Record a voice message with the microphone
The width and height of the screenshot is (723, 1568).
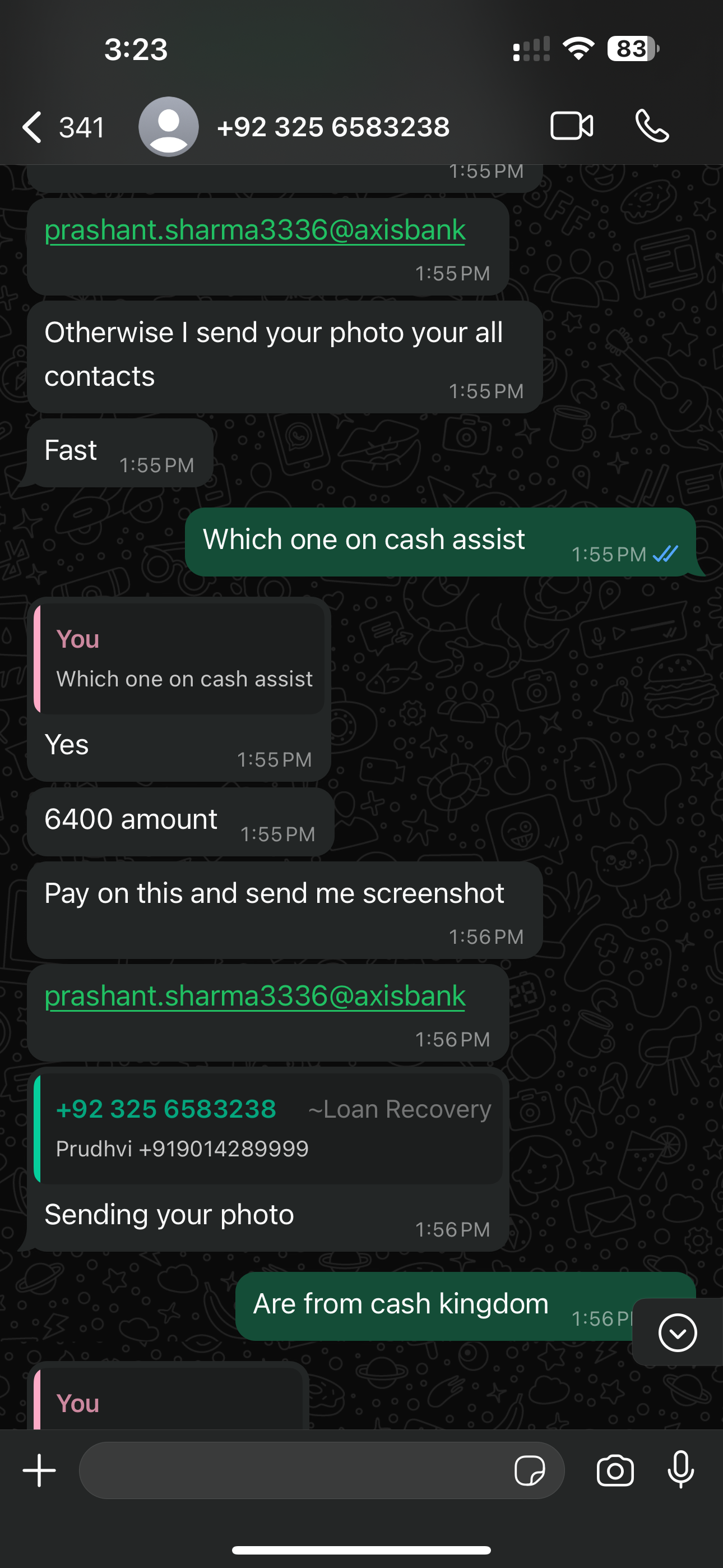[680, 1470]
